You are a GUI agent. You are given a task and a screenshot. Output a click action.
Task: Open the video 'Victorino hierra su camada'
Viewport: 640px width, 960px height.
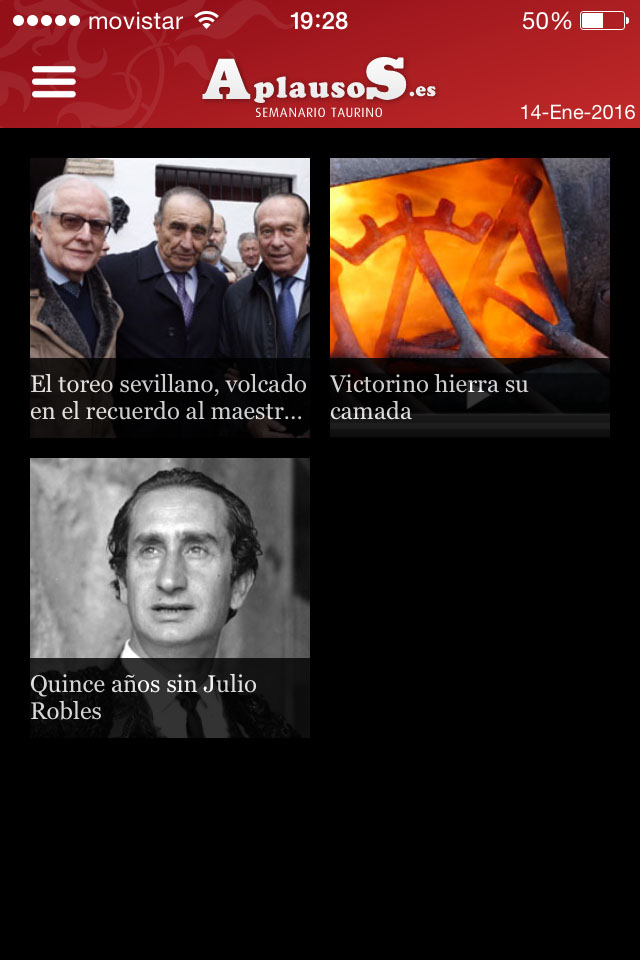coord(470,298)
